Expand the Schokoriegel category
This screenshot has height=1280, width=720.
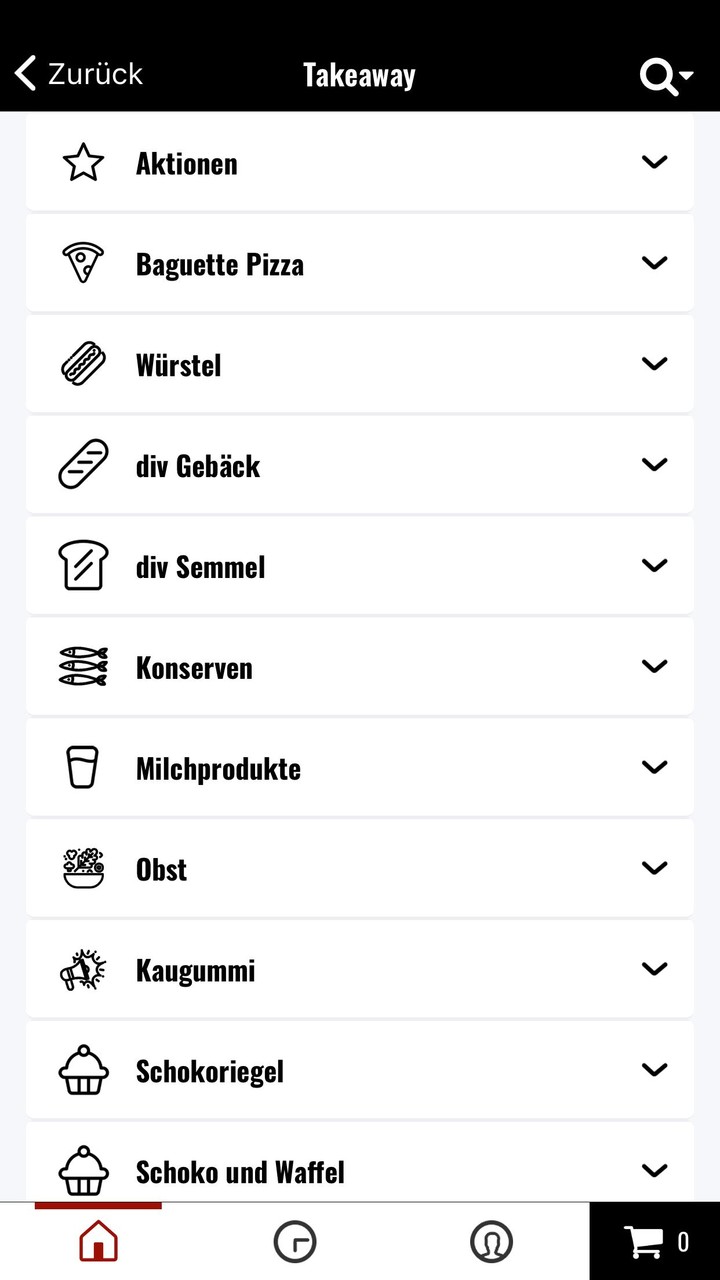(655, 1069)
